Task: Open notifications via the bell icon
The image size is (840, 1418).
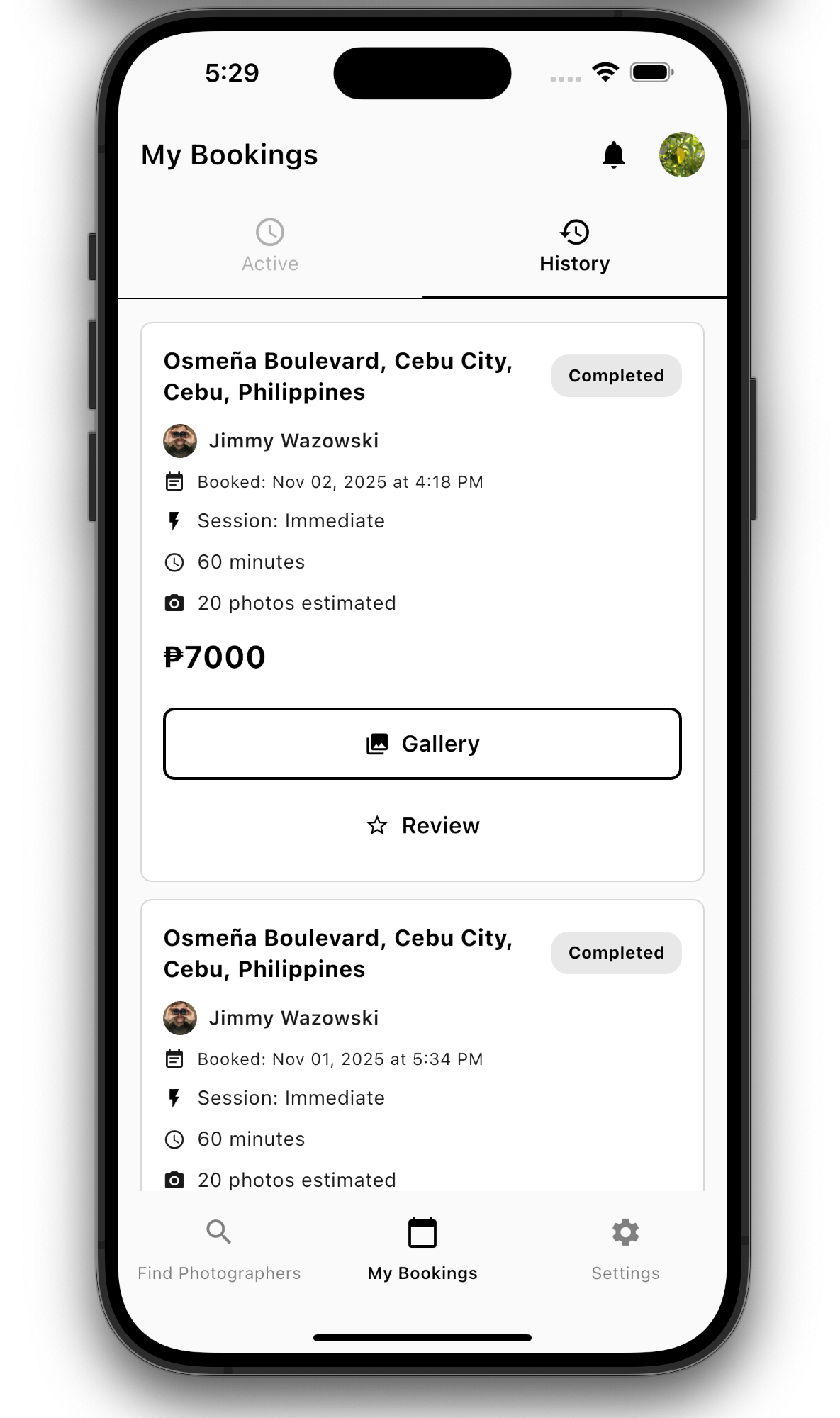Action: [x=614, y=155]
